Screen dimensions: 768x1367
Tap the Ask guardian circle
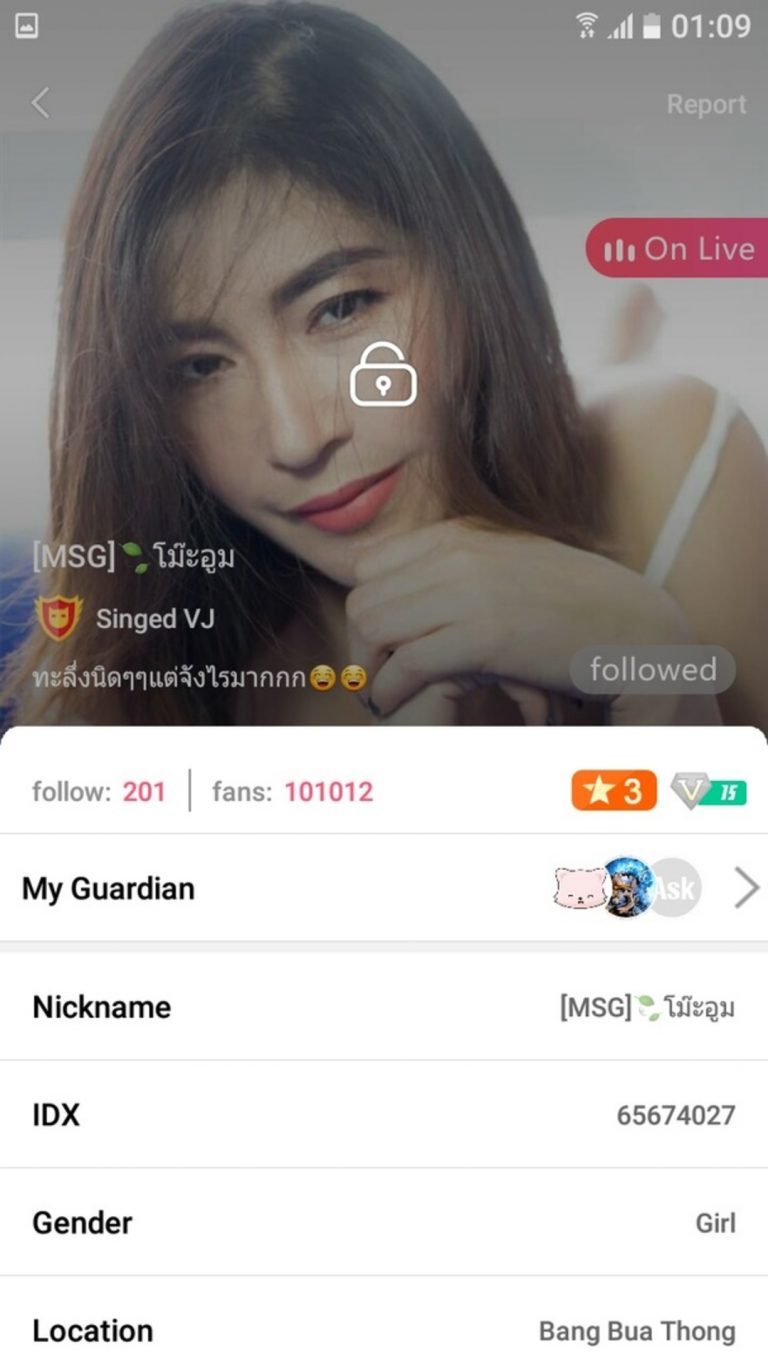[x=677, y=888]
